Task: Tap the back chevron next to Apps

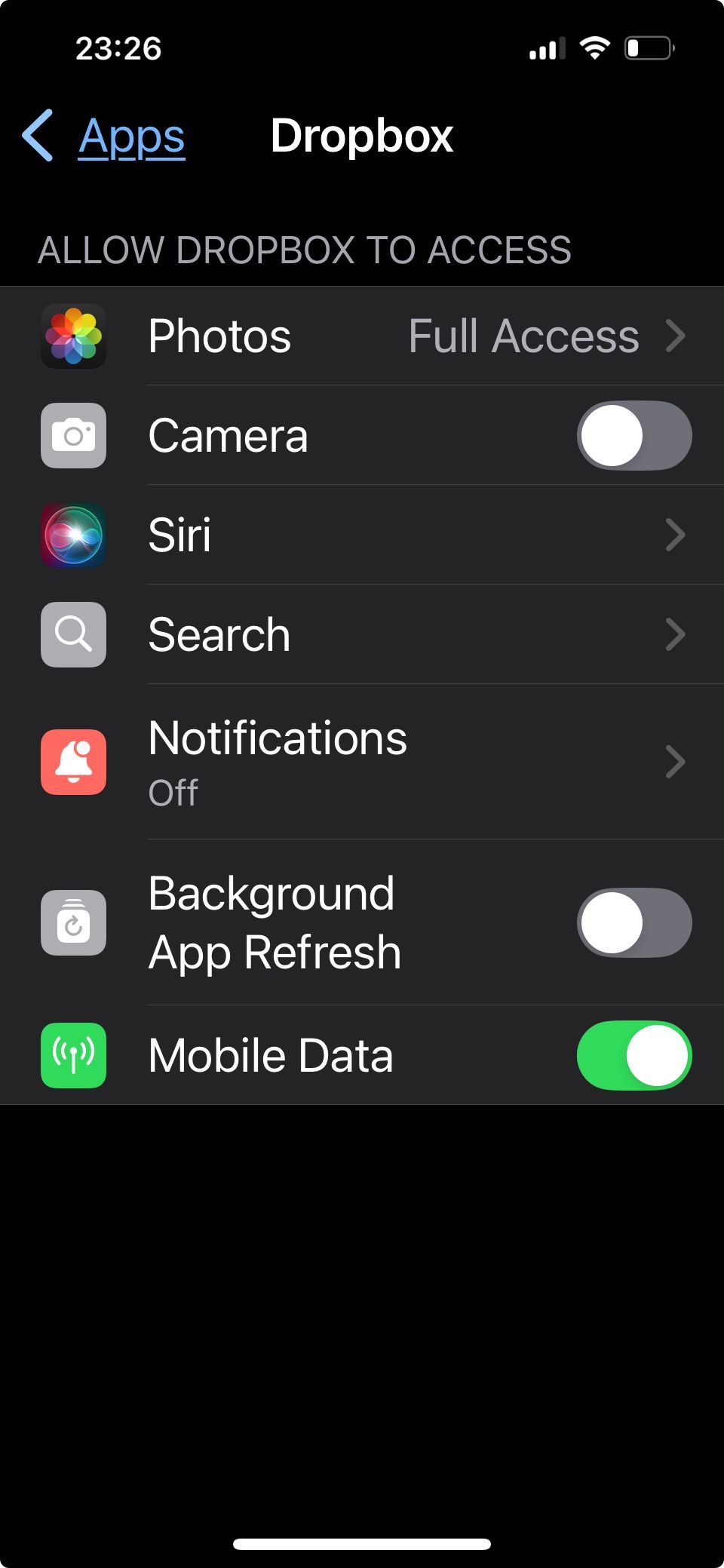Action: (x=37, y=137)
